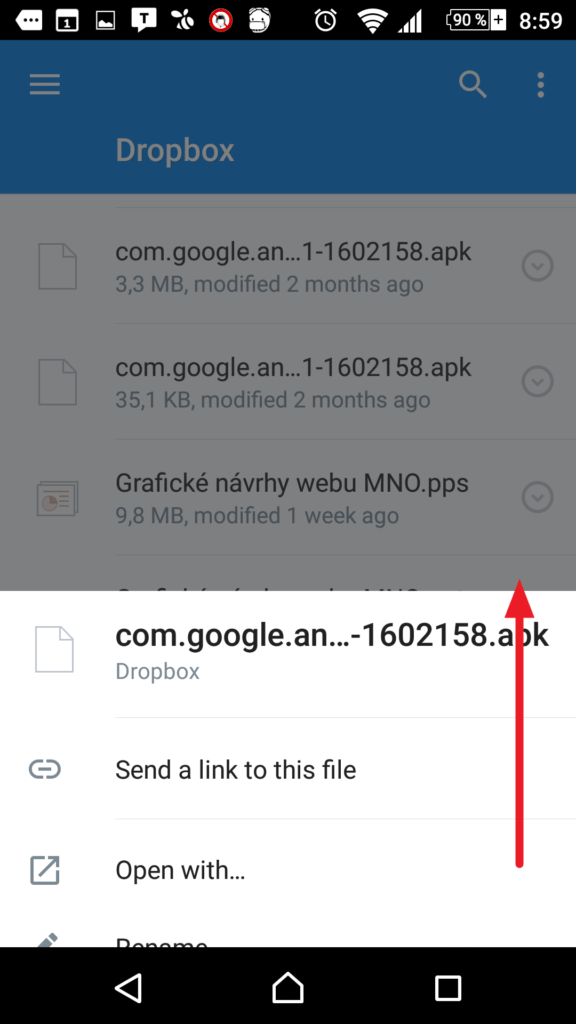
Task: Open the search icon
Action: (x=473, y=85)
